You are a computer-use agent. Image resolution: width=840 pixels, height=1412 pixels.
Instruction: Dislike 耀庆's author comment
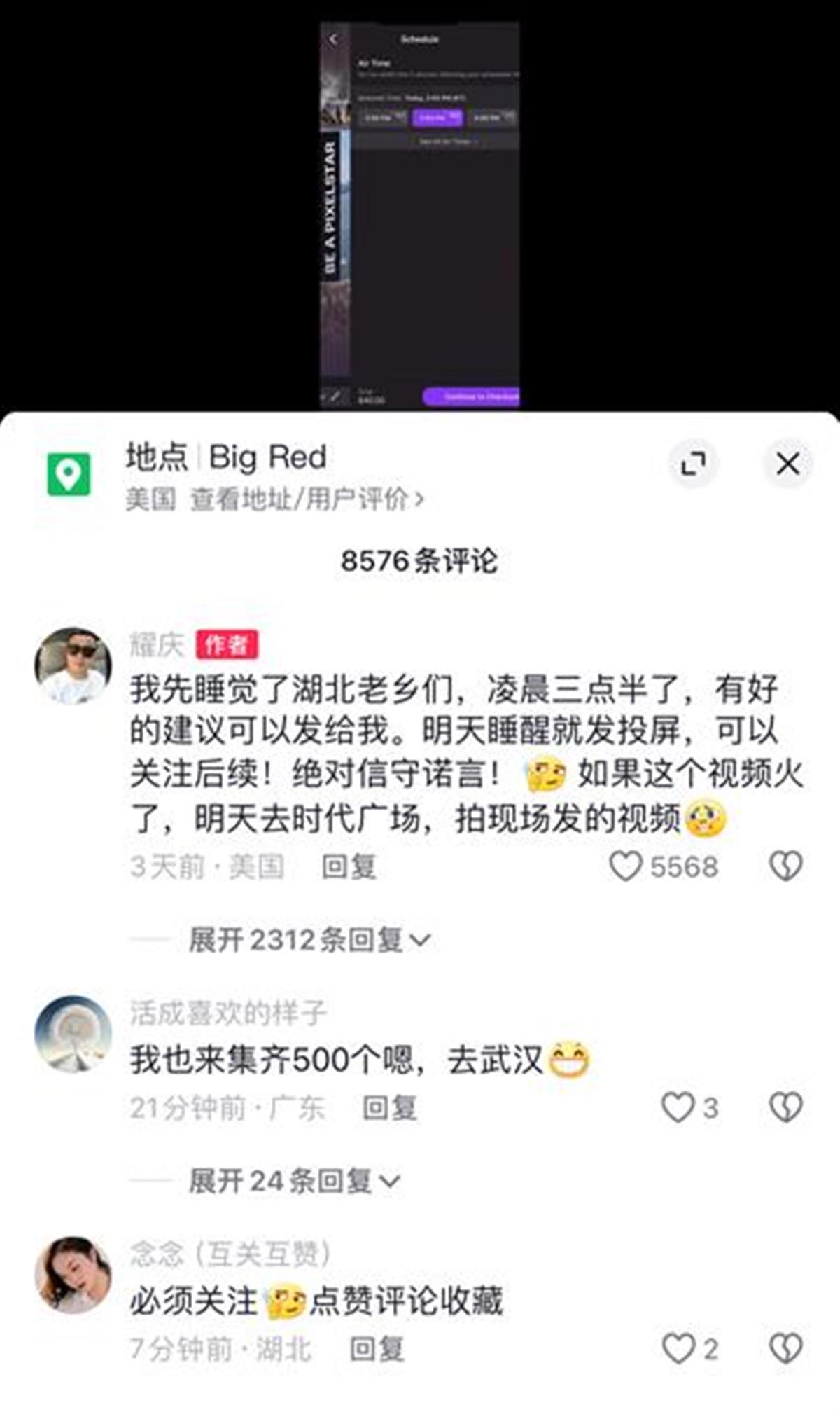coord(786,866)
